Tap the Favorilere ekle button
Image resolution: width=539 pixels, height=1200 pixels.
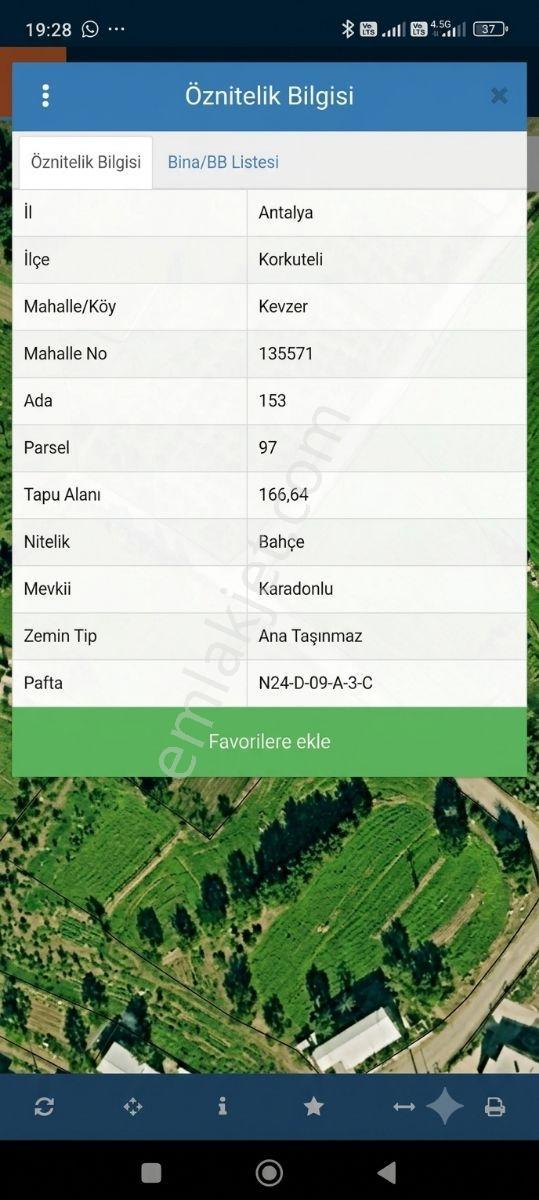pos(269,742)
